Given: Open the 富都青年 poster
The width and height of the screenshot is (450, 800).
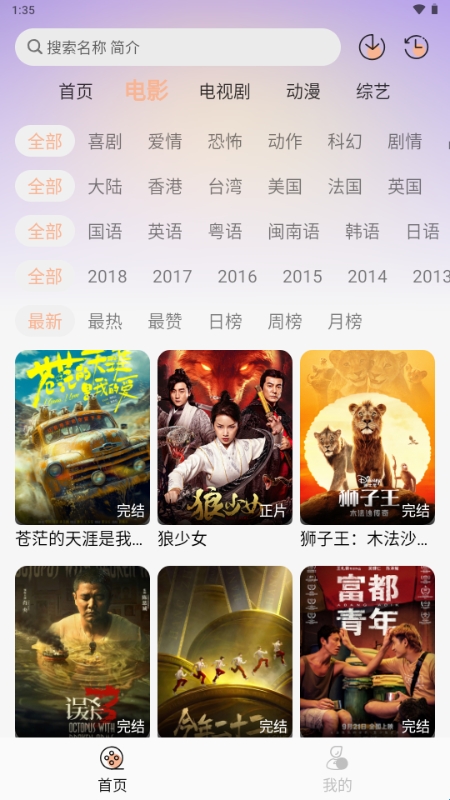Looking at the screenshot, I should tap(367, 652).
